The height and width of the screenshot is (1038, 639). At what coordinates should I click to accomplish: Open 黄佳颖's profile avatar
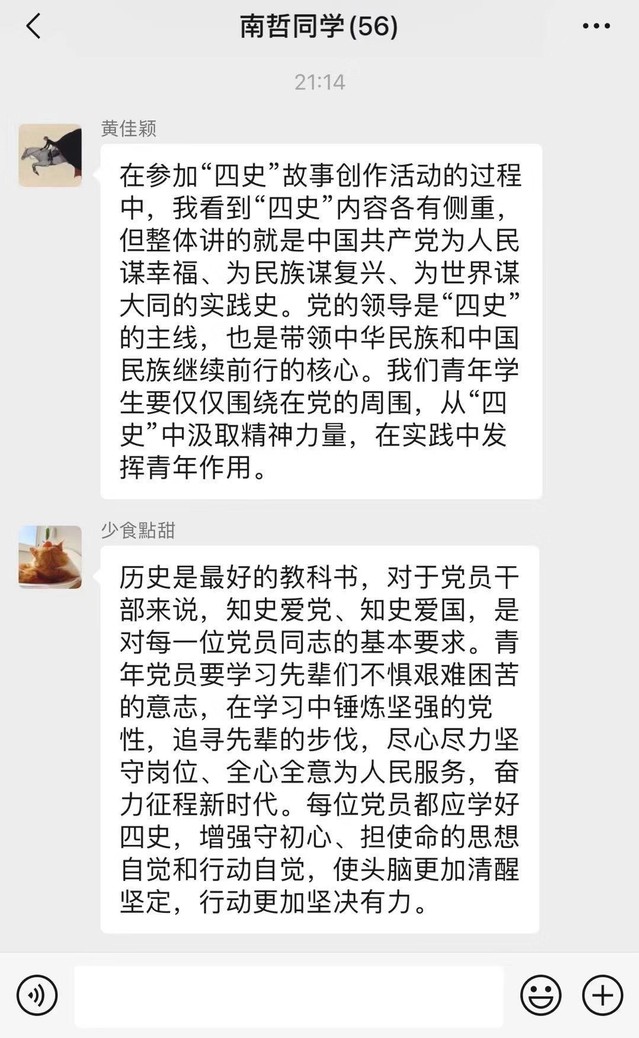50,155
